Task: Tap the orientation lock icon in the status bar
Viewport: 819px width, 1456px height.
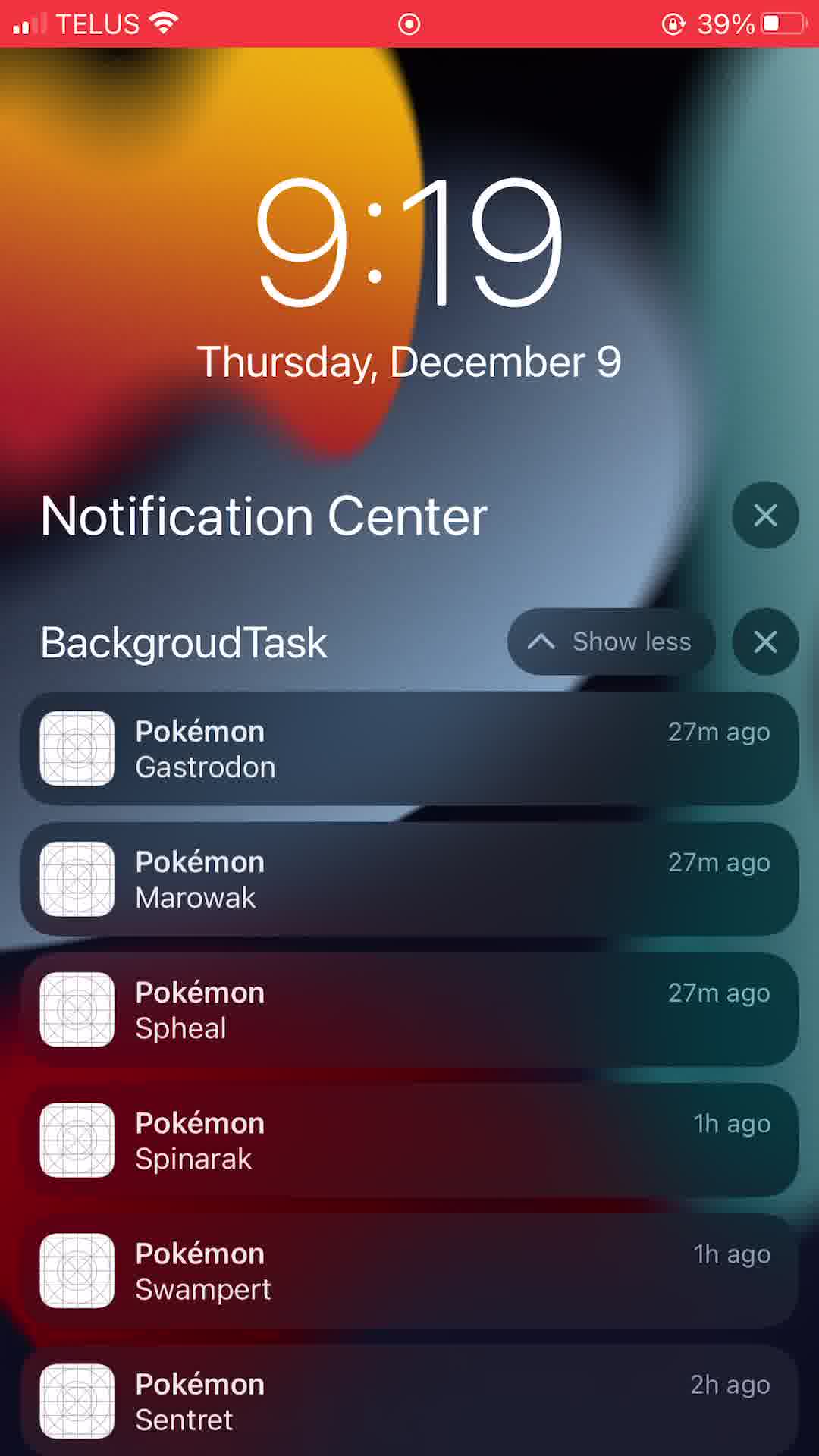Action: (x=670, y=23)
